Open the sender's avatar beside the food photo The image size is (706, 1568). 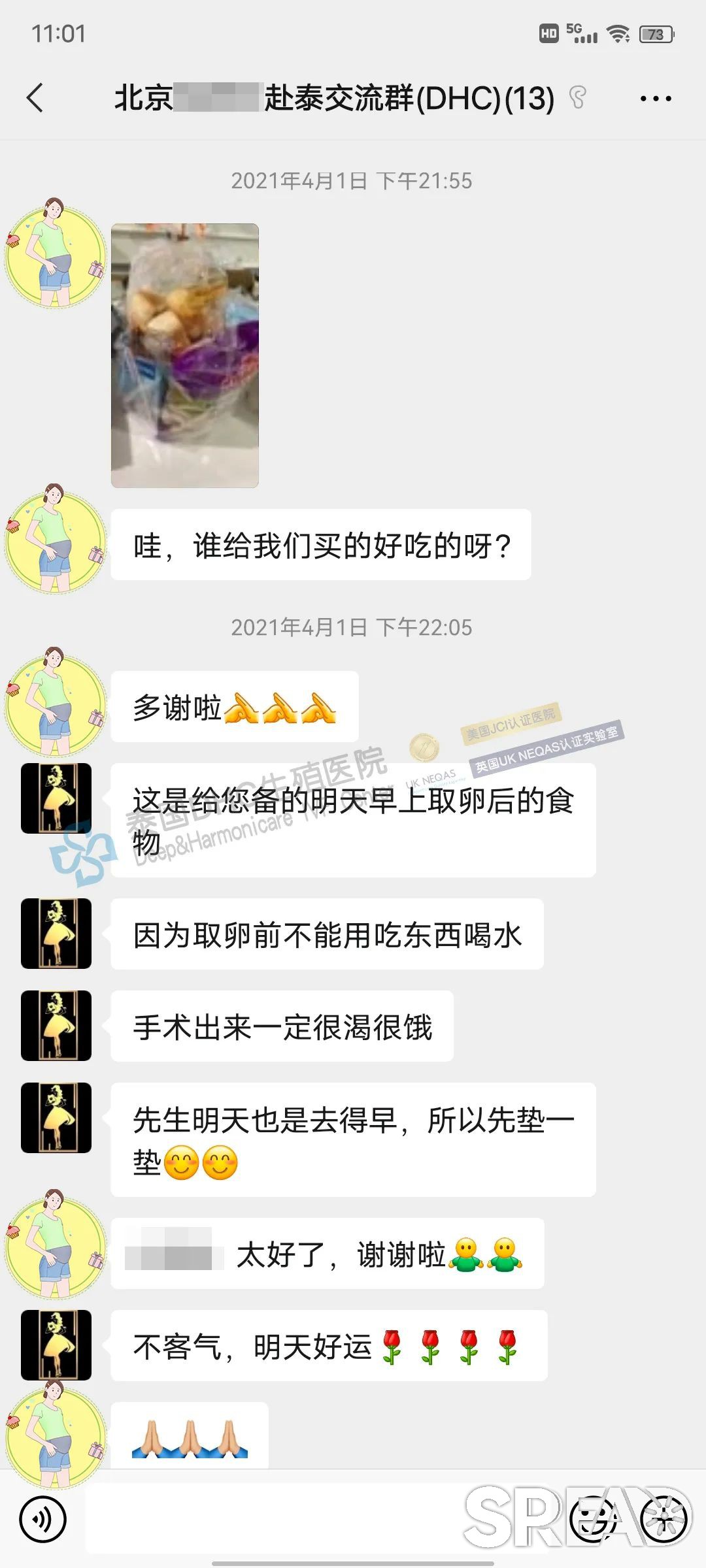pyautogui.click(x=56, y=253)
